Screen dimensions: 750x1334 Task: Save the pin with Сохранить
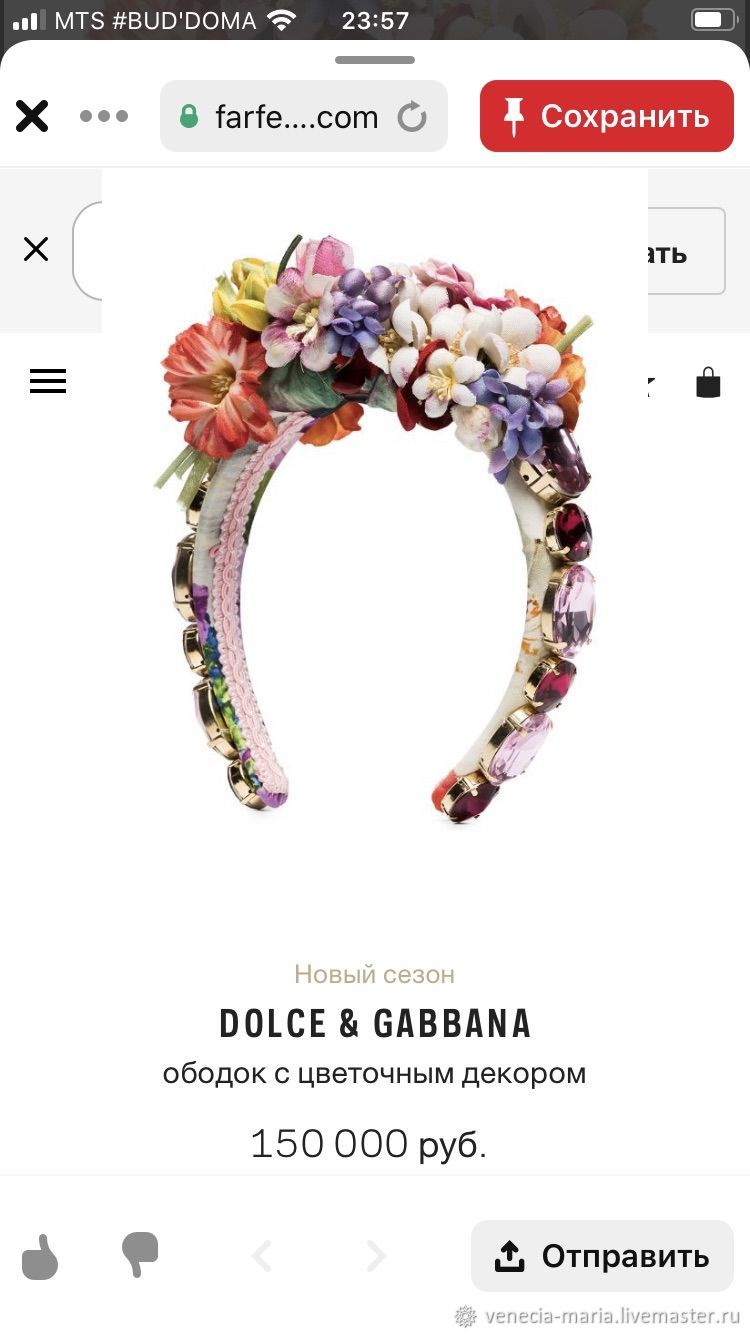click(607, 116)
